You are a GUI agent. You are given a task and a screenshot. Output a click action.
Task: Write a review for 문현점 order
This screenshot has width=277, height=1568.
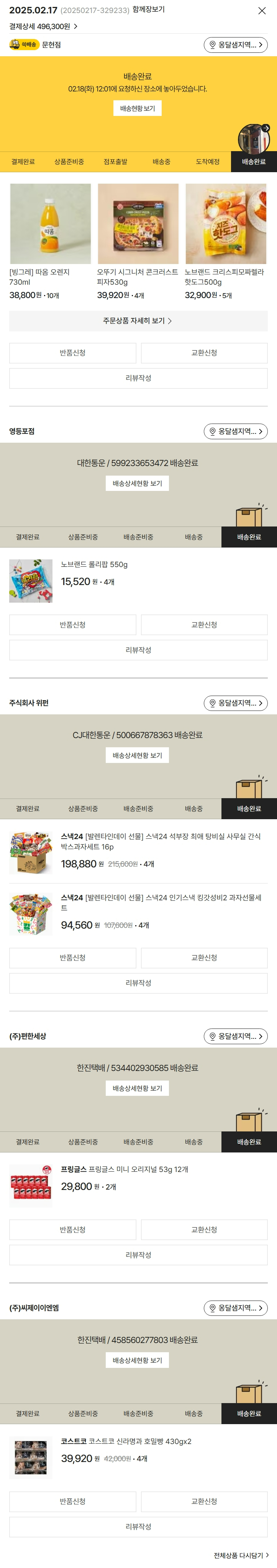(138, 378)
